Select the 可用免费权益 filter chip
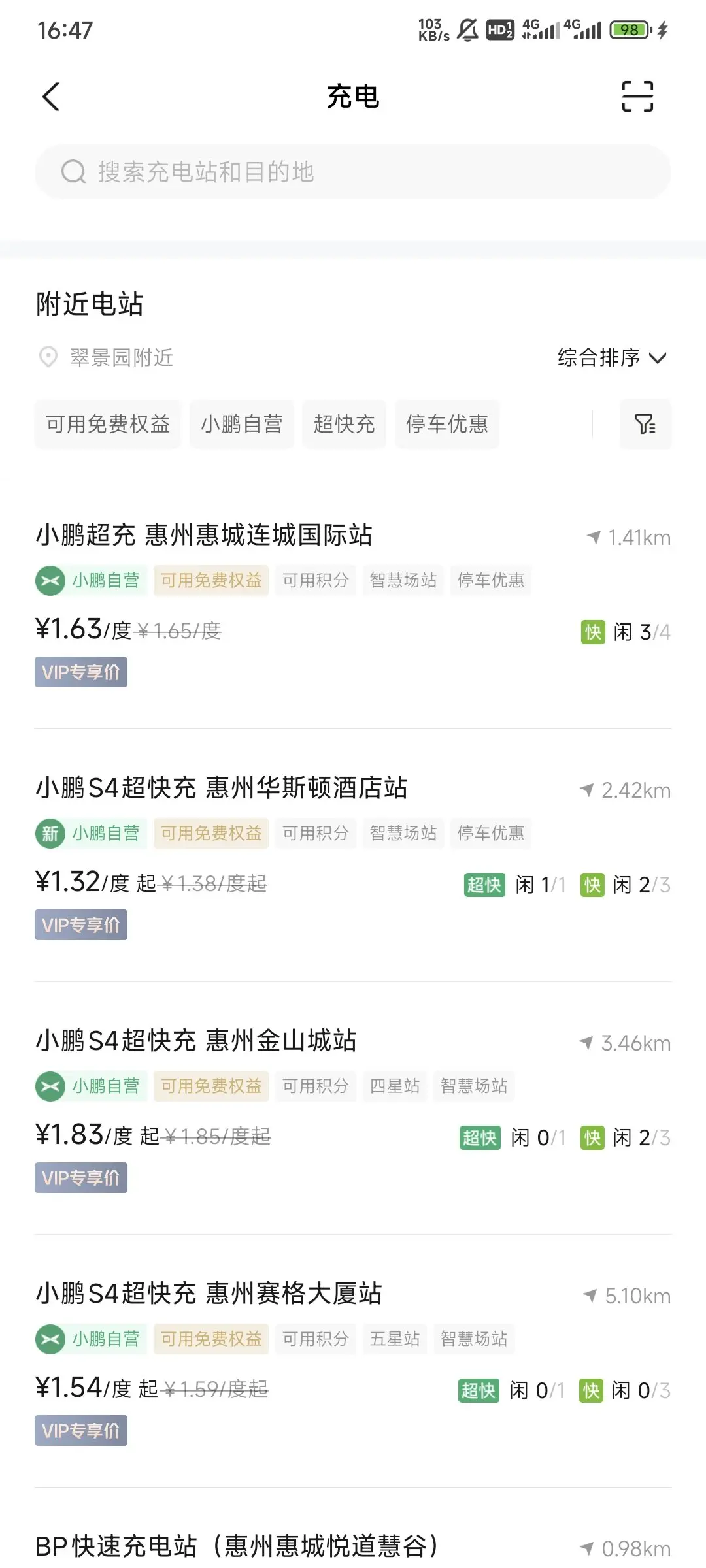The image size is (706, 1568). 108,424
